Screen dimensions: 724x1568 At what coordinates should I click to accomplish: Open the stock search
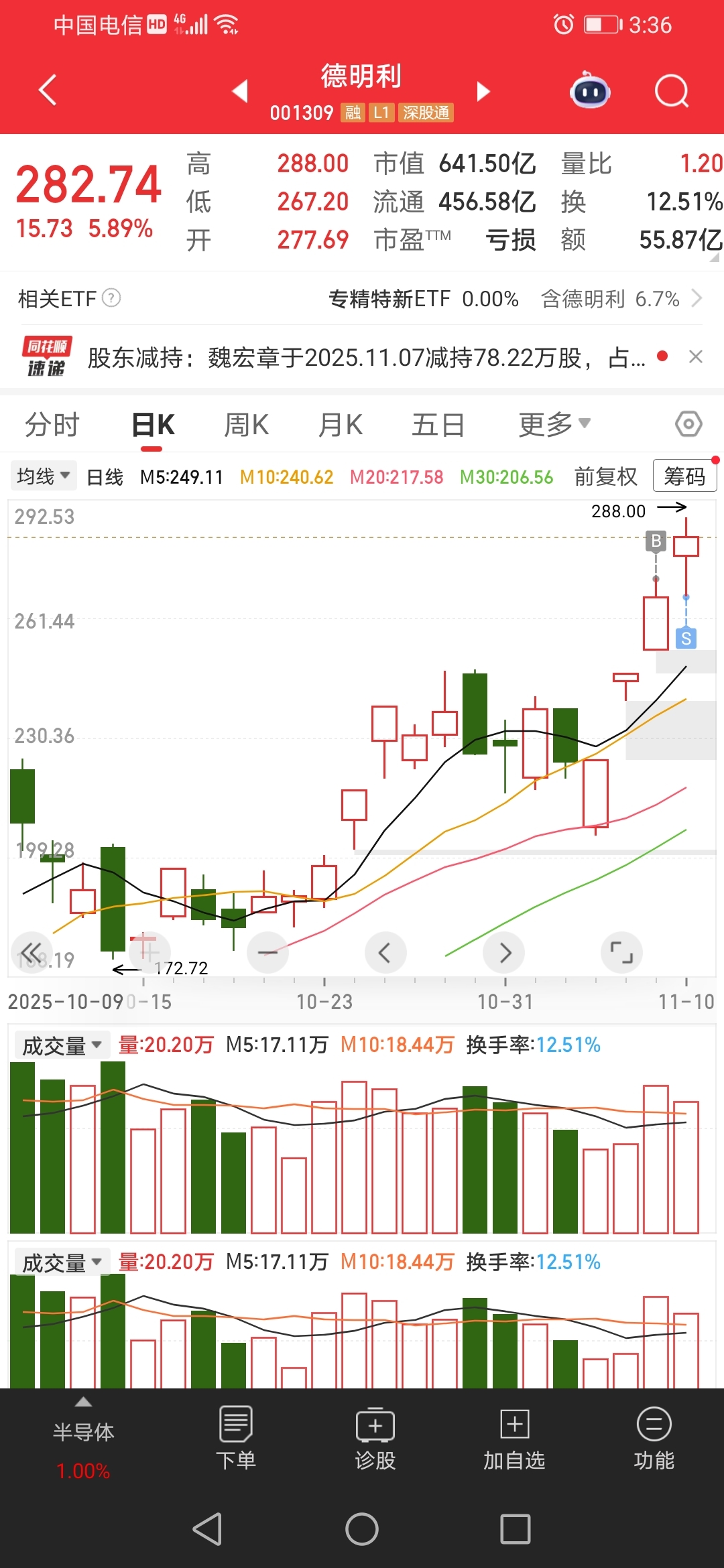pos(671,90)
